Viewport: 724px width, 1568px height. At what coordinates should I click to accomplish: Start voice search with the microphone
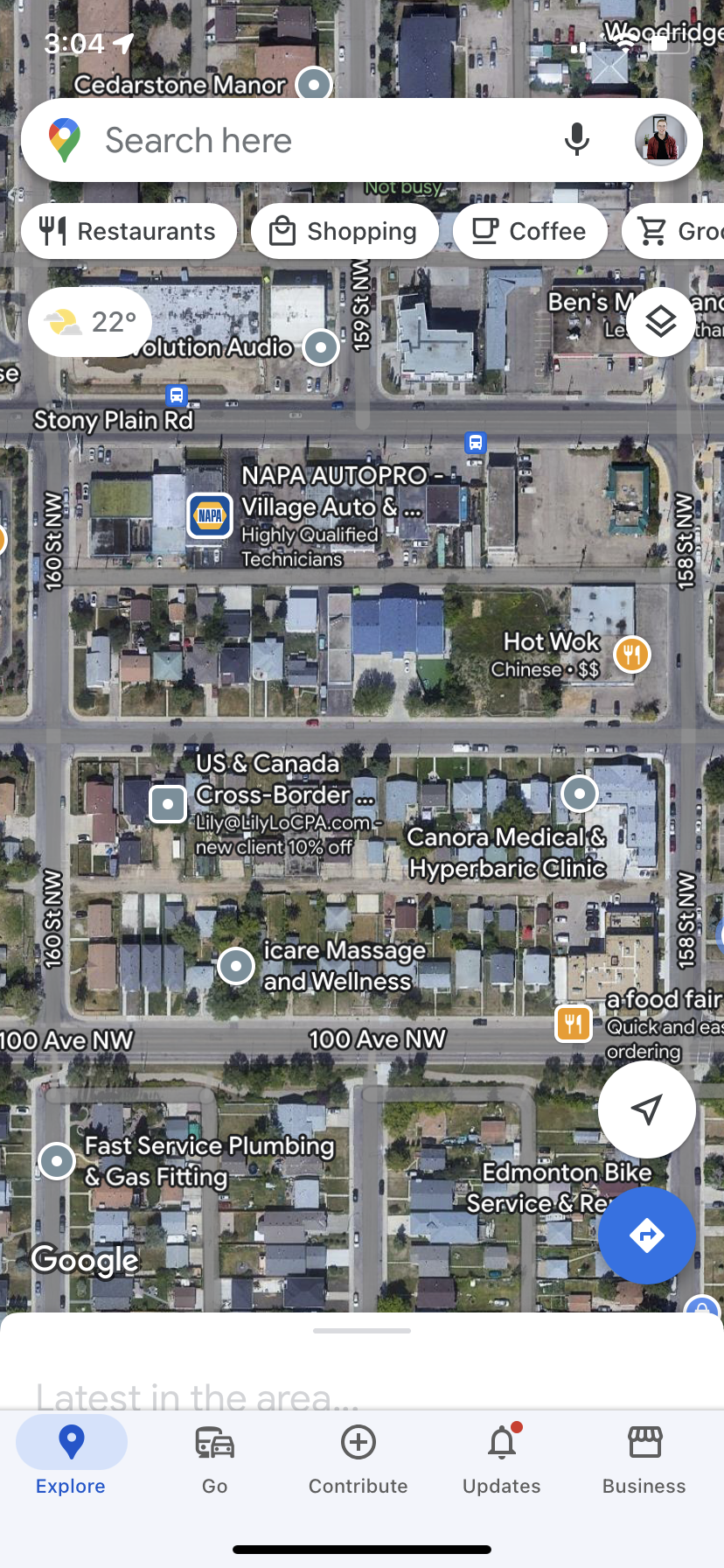pos(576,140)
